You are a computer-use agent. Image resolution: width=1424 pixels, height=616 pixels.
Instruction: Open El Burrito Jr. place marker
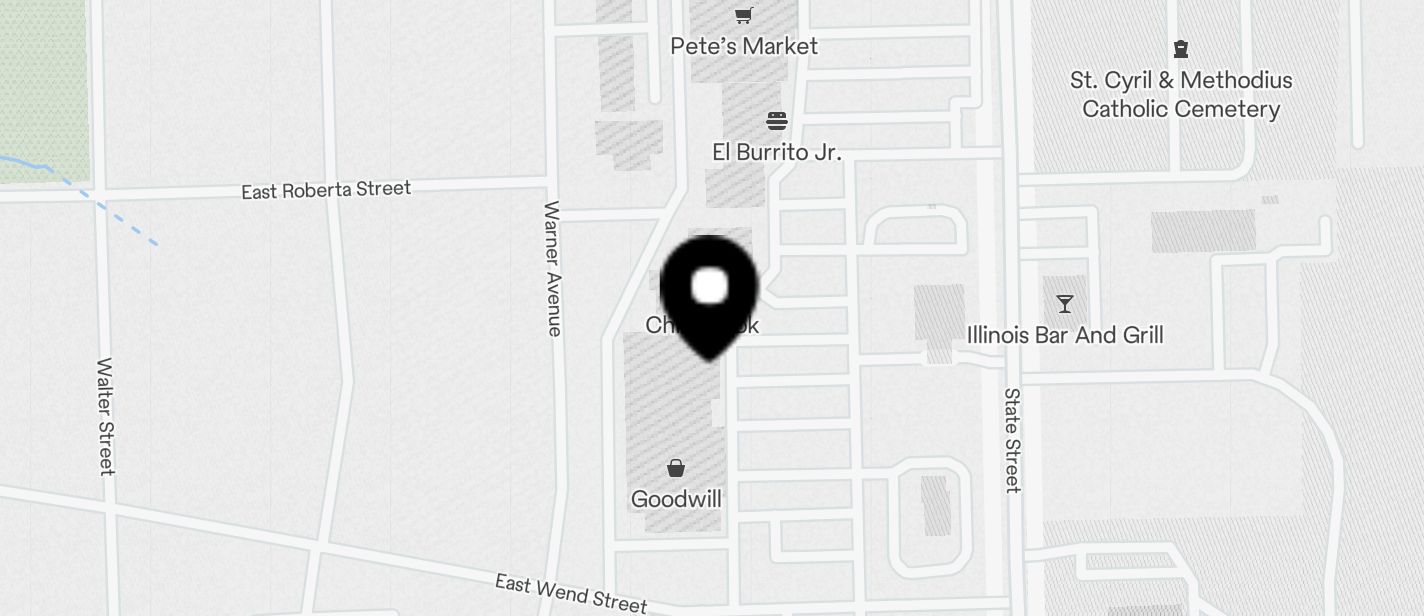click(777, 123)
